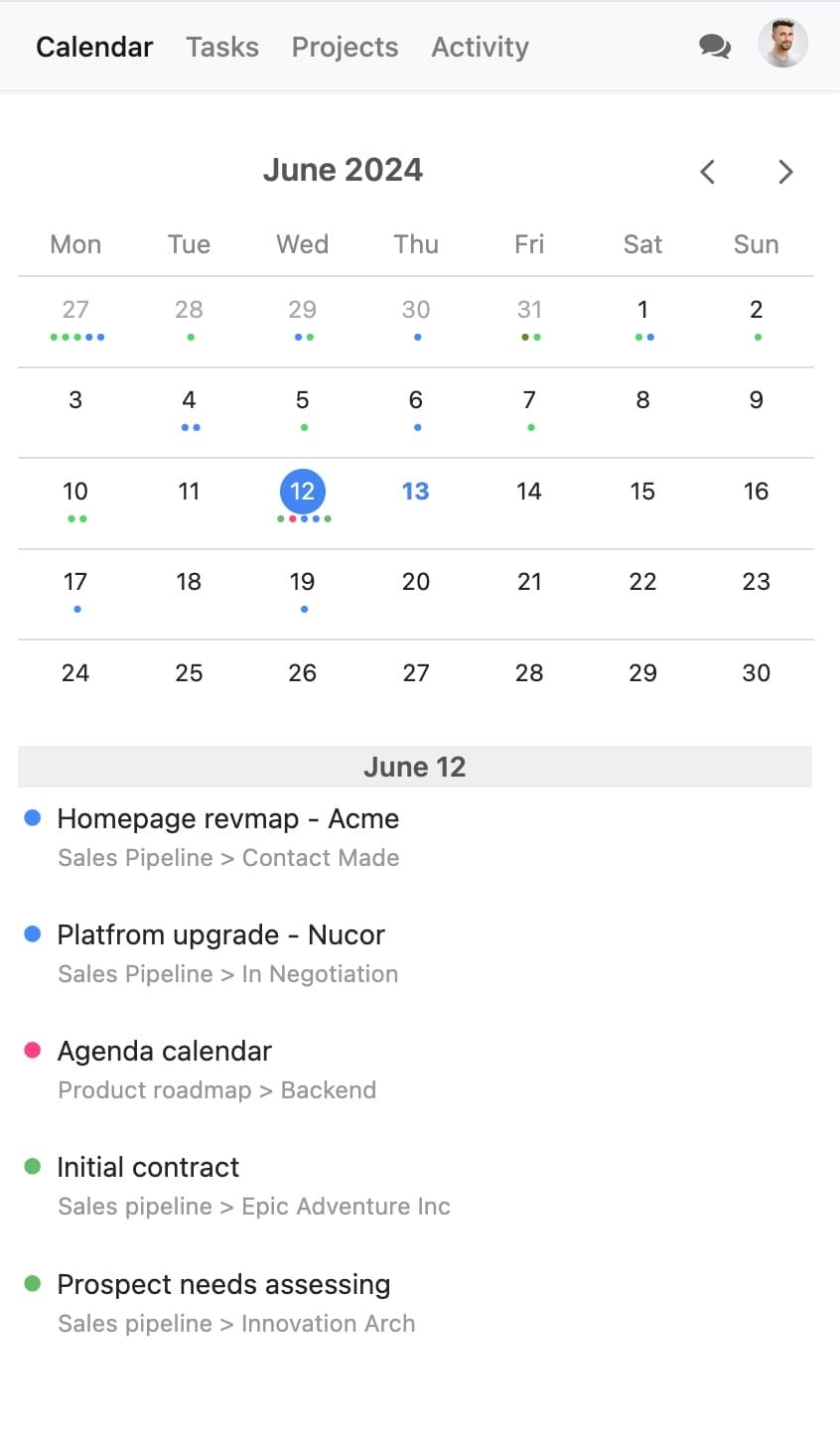Open the Projects tab

345,46
